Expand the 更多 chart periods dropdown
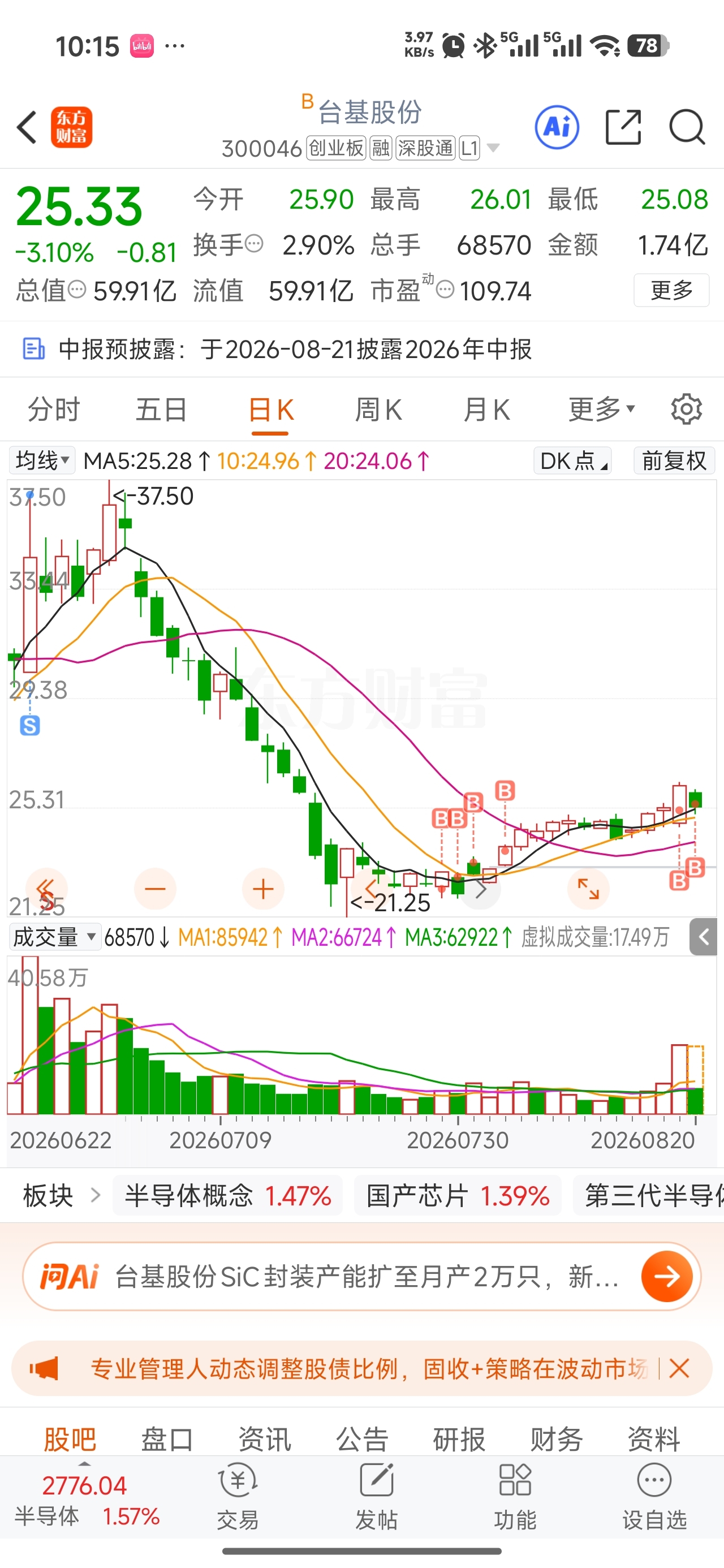Screen dimensions: 724x1568 point(602,409)
